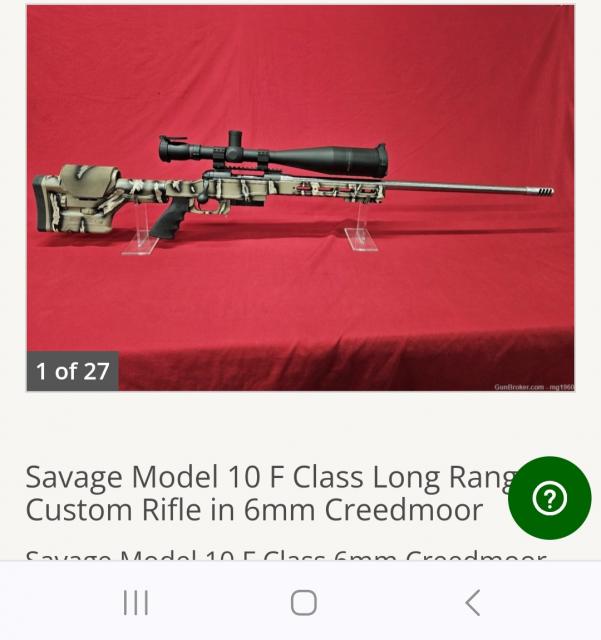Tap the green help question mark button

tap(549, 498)
